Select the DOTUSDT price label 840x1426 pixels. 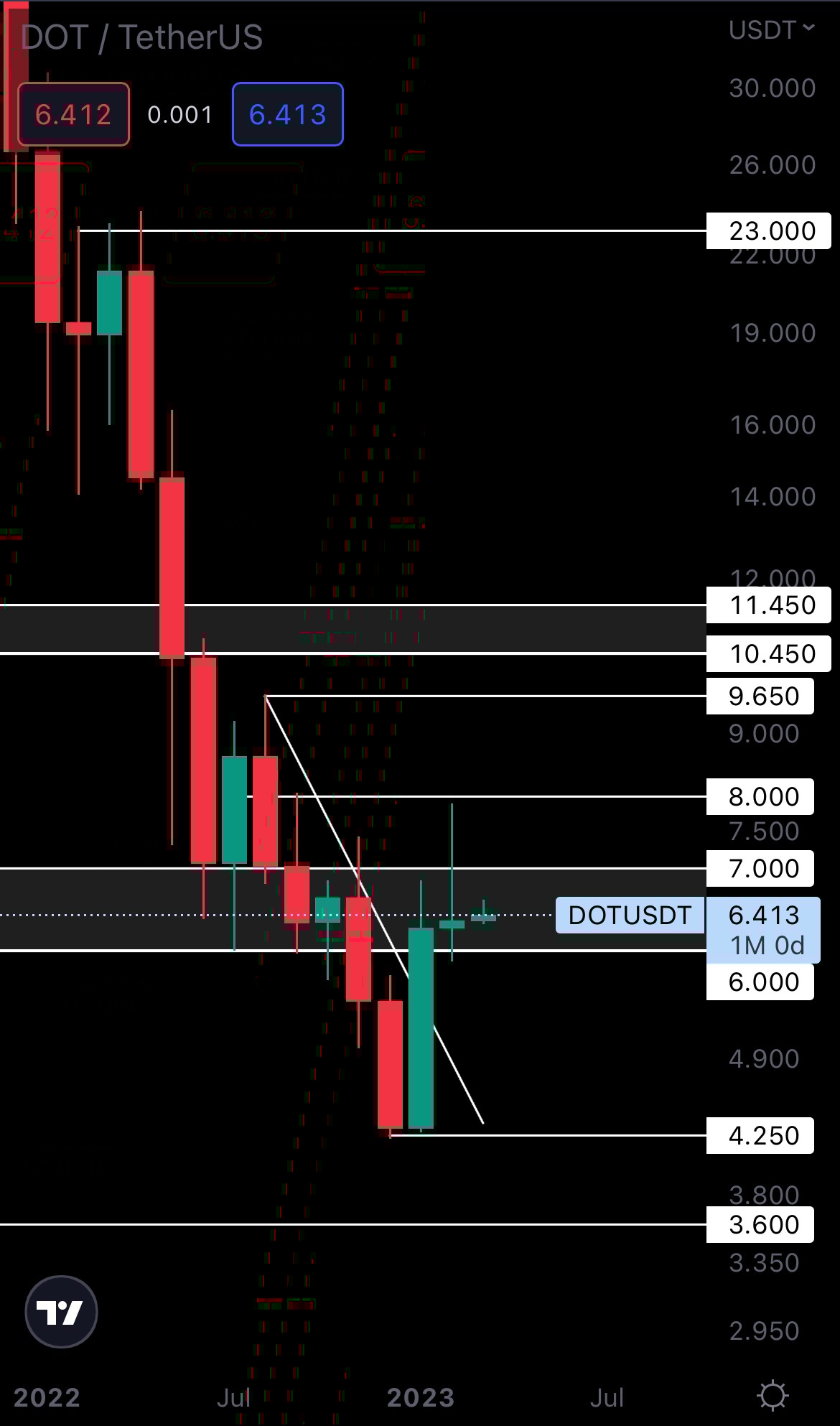point(630,915)
